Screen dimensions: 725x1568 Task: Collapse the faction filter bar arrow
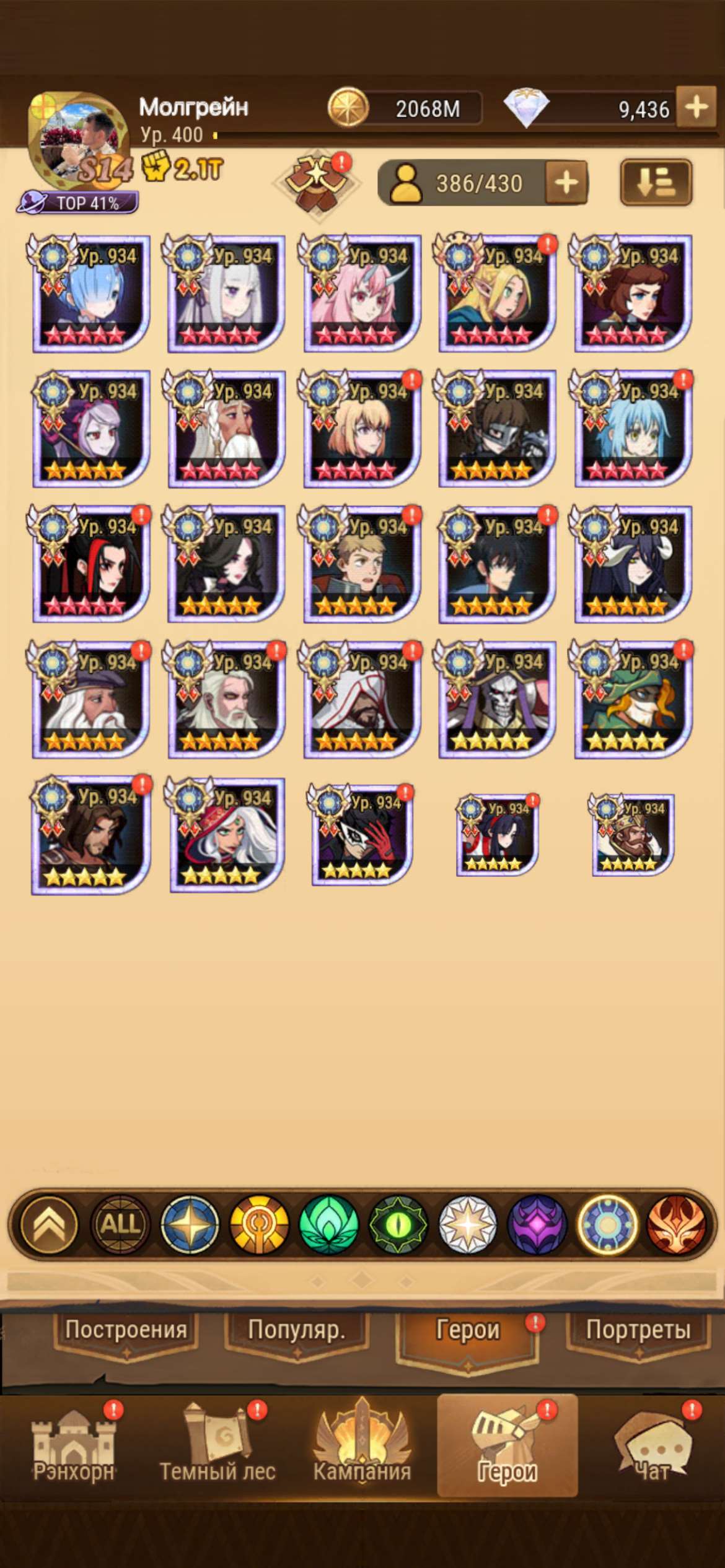50,1224
